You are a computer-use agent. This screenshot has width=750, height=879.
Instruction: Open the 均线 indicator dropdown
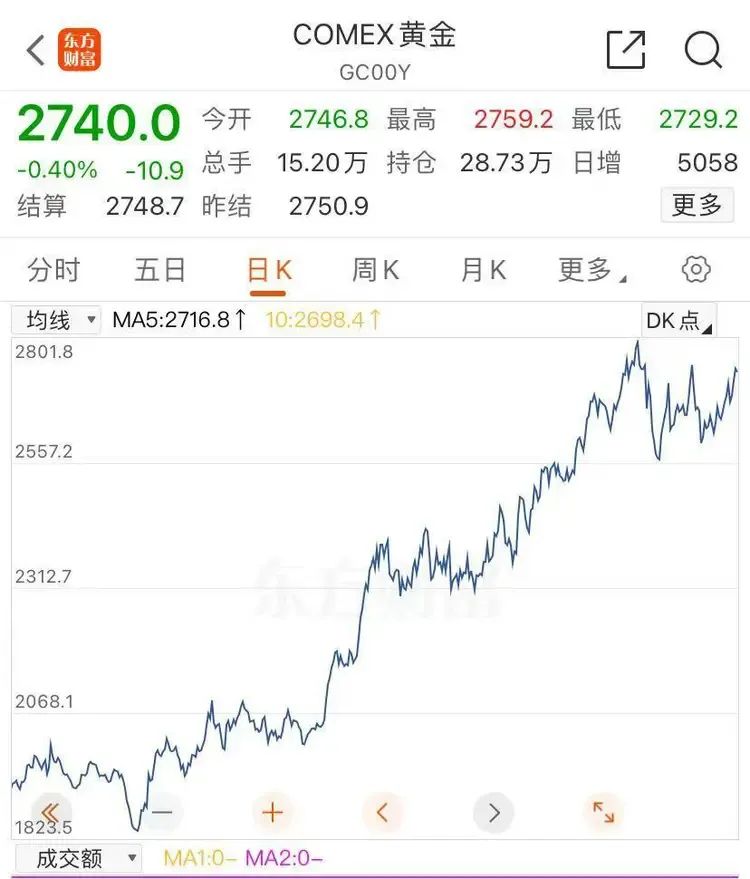pyautogui.click(x=56, y=320)
